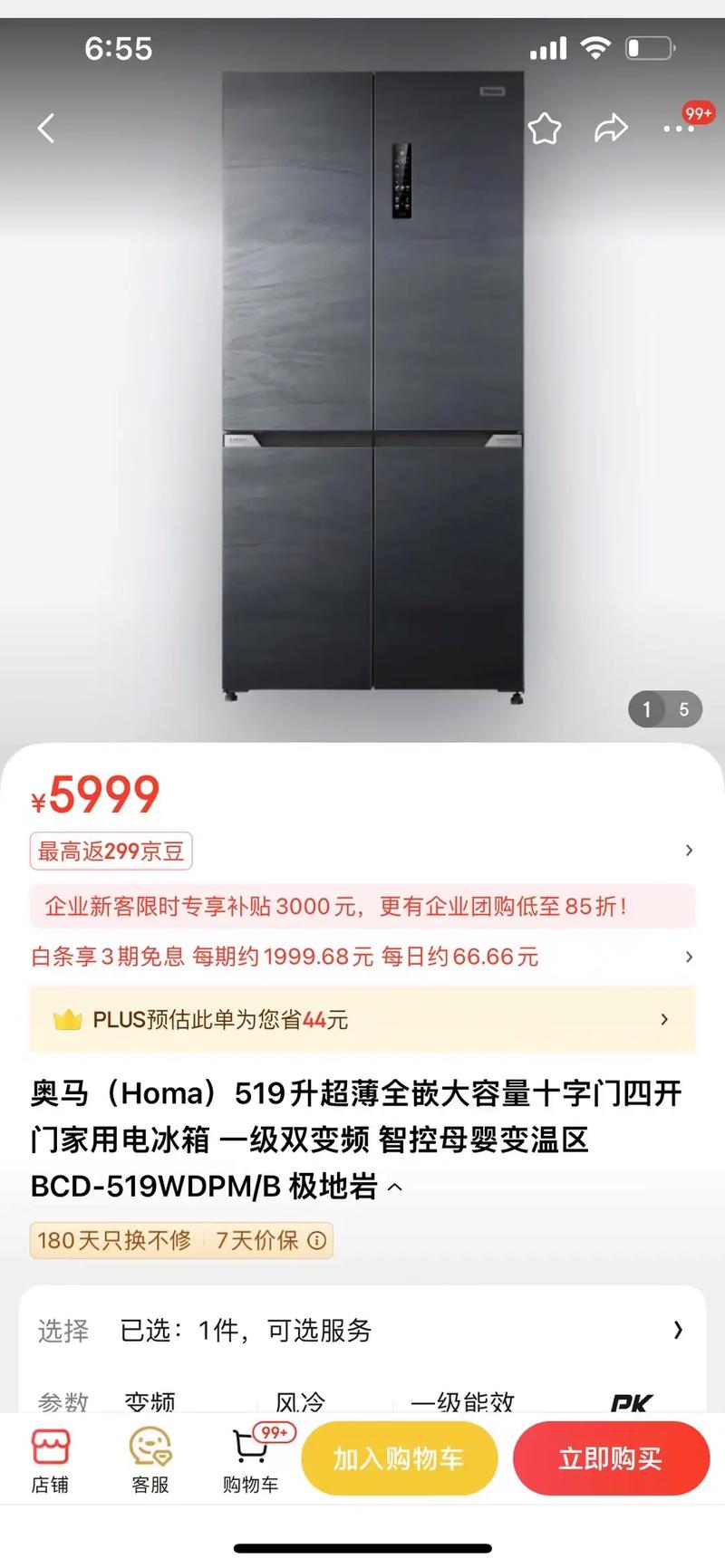Tap the info icon beside 7天价保
The width and height of the screenshot is (725, 1568).
click(314, 1240)
